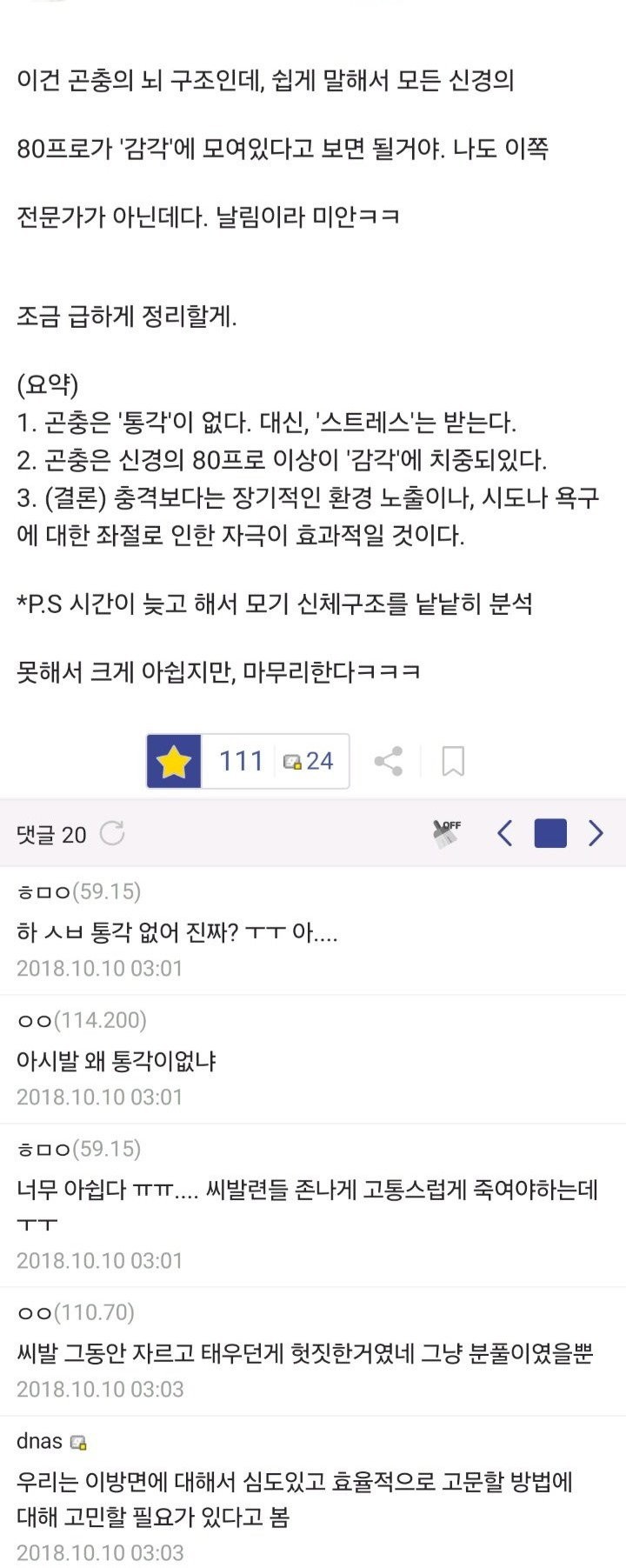Share this post
The height and width of the screenshot is (1568, 626).
pyautogui.click(x=388, y=761)
